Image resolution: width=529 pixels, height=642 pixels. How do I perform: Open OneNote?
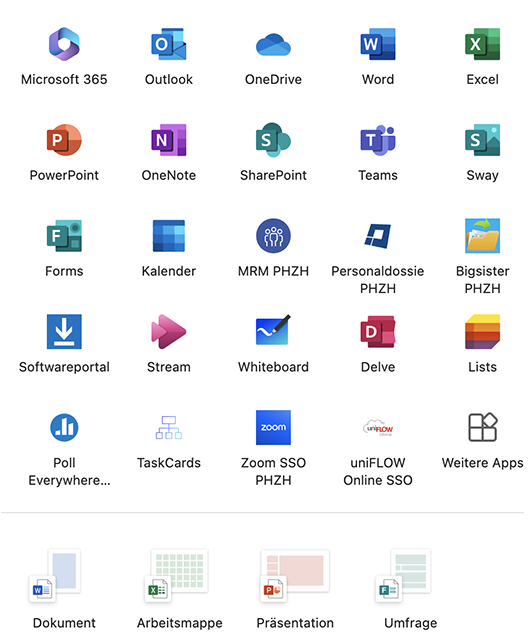[169, 152]
